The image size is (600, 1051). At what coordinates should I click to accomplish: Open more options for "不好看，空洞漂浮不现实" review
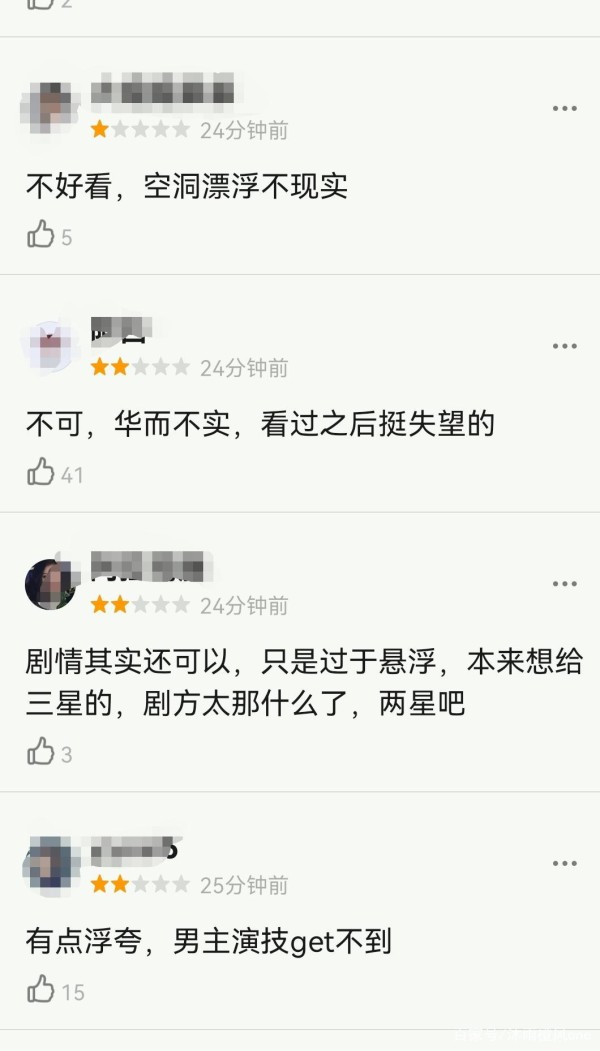coord(565,108)
